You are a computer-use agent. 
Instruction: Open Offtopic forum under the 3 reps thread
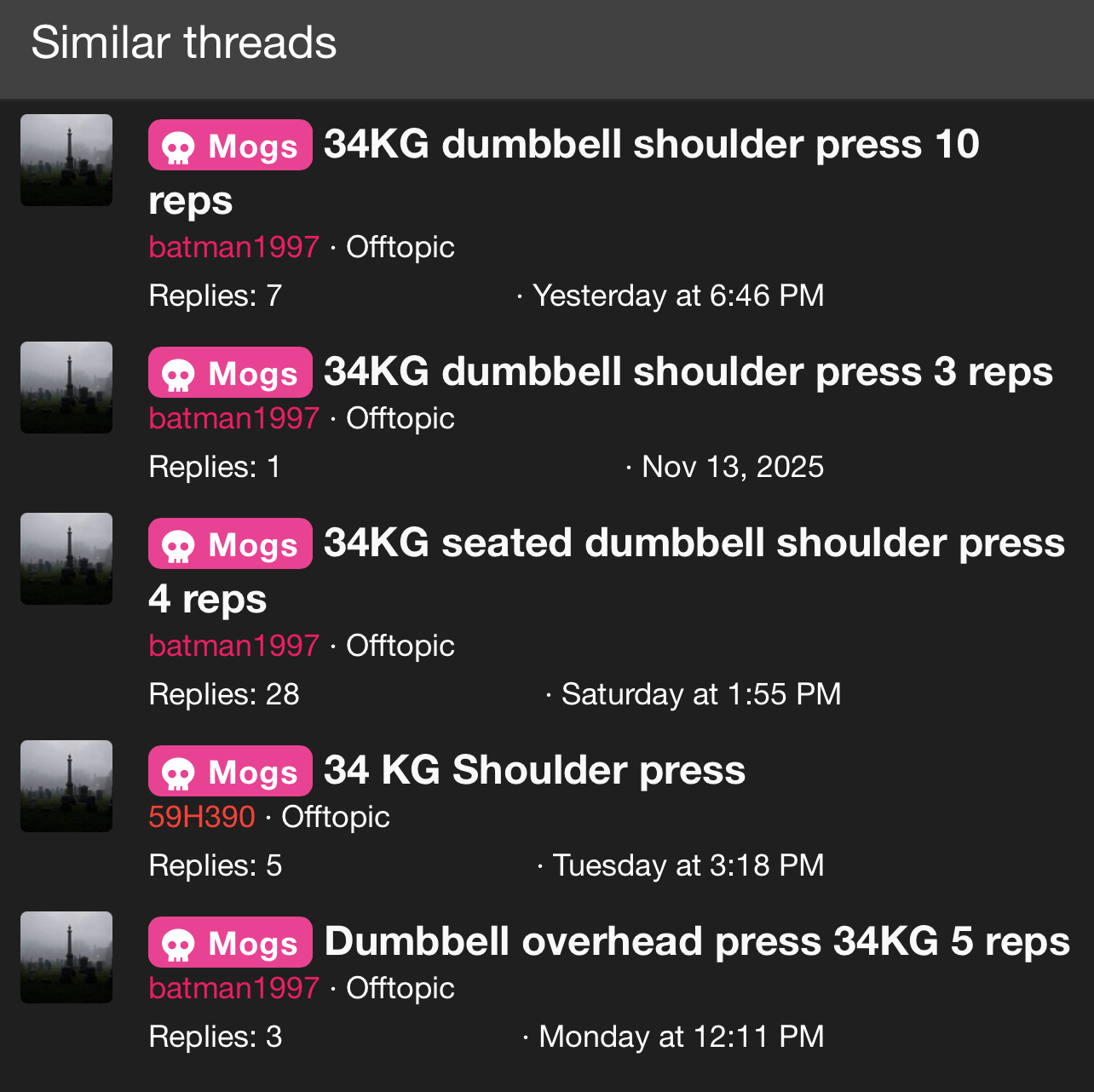tap(400, 418)
